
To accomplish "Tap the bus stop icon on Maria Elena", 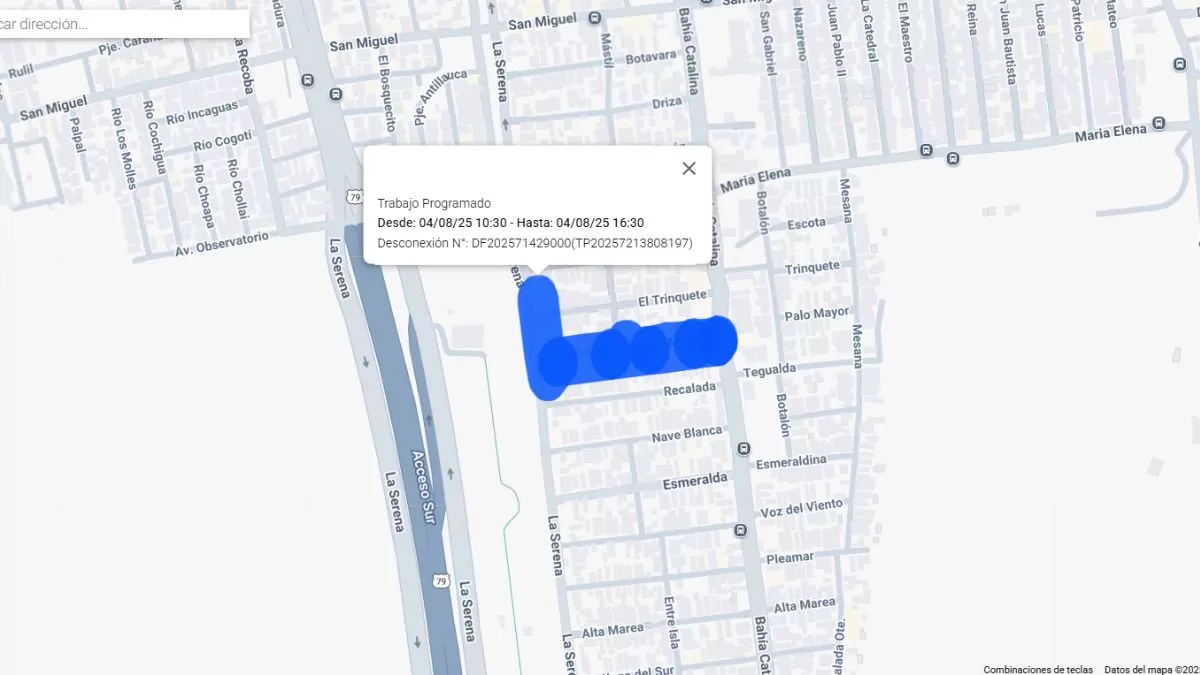I will (1158, 123).
